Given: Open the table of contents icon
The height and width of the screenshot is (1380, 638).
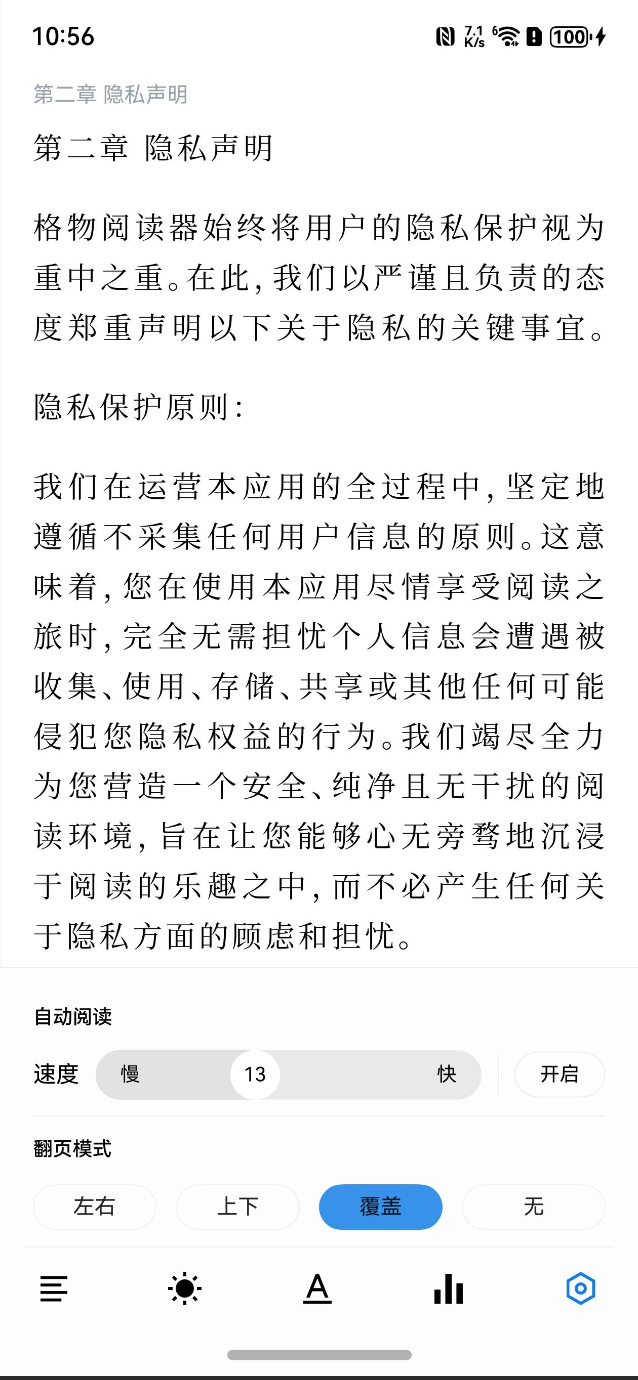Looking at the screenshot, I should (54, 1289).
